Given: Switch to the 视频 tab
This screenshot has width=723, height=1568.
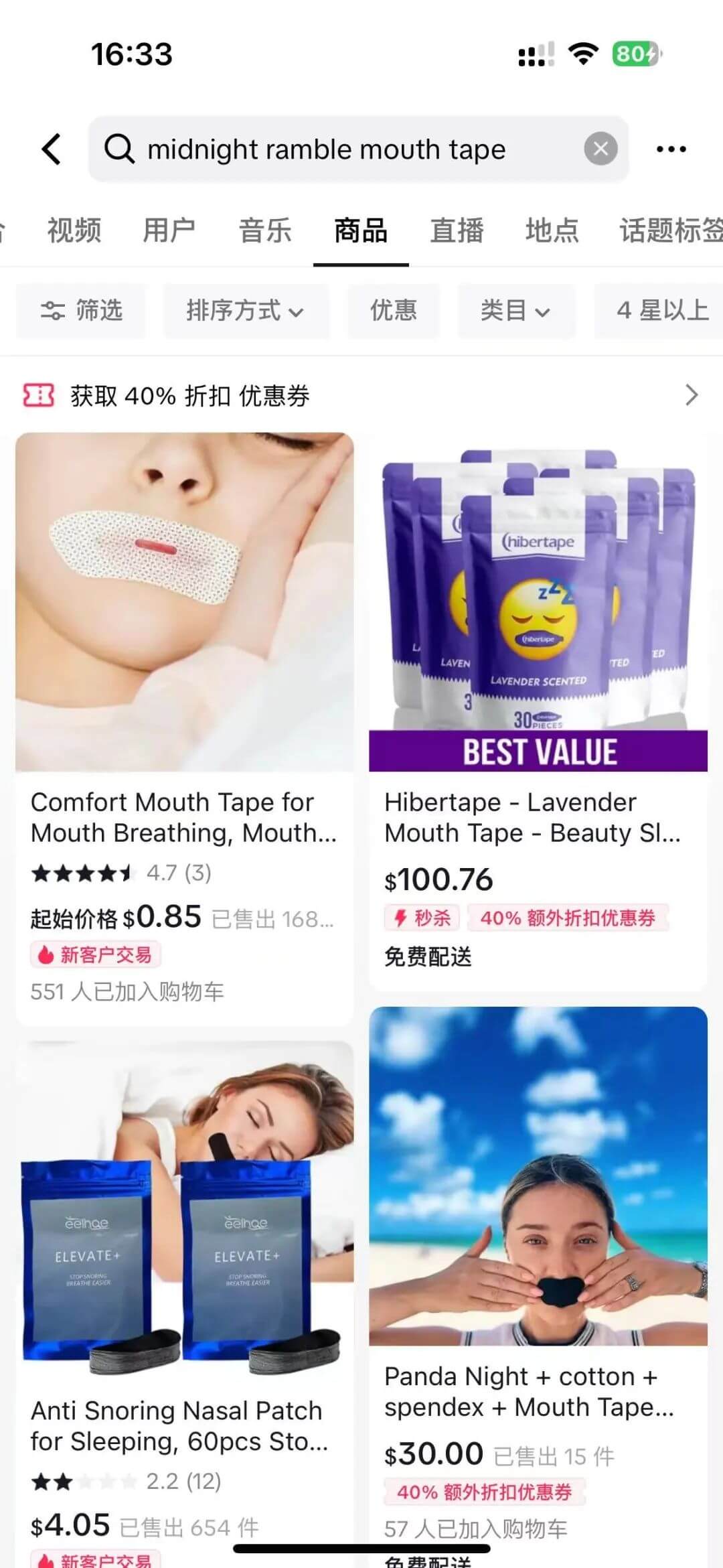Looking at the screenshot, I should pyautogui.click(x=74, y=230).
